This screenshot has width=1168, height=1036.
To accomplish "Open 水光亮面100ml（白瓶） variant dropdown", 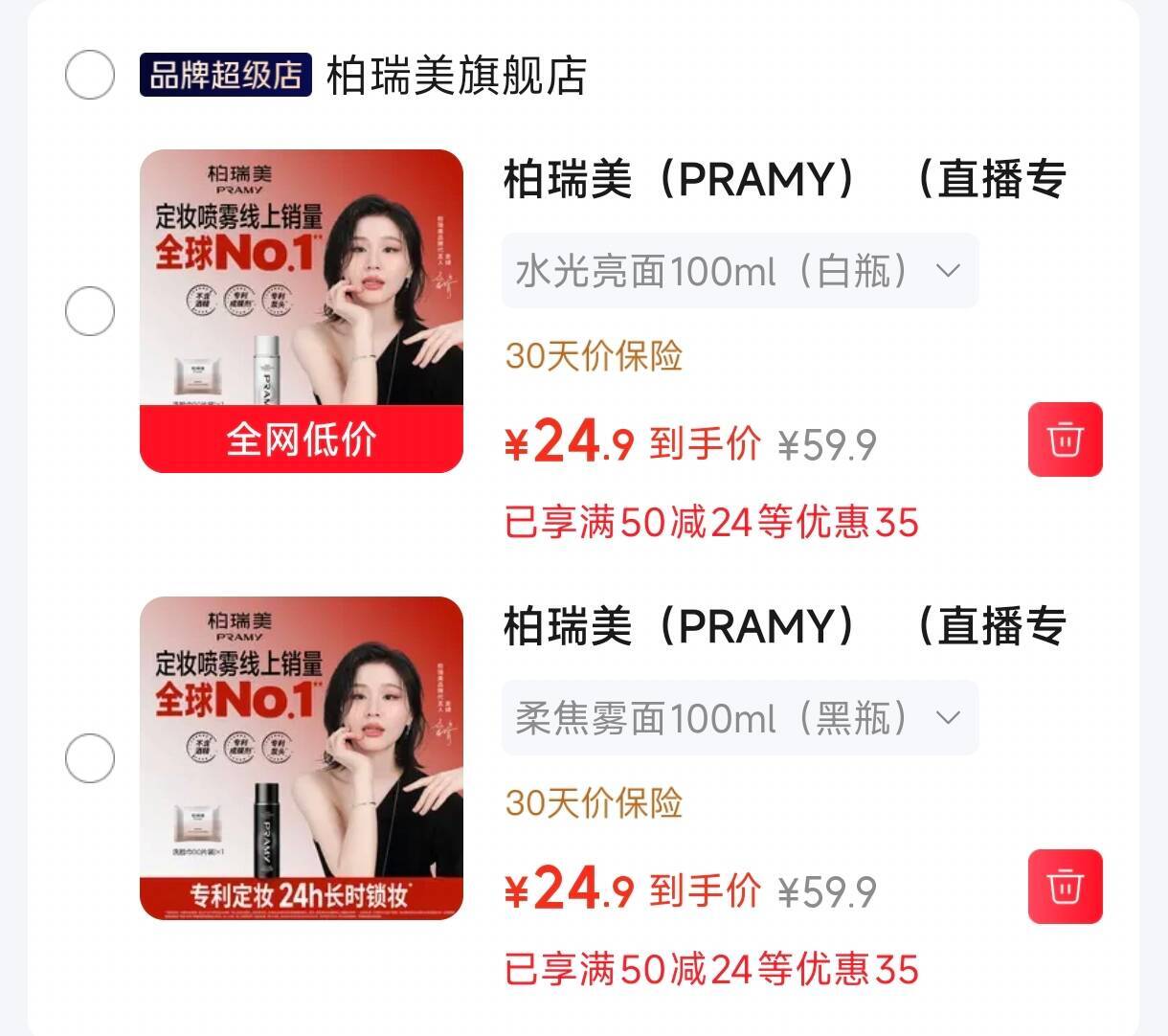I will tap(740, 271).
